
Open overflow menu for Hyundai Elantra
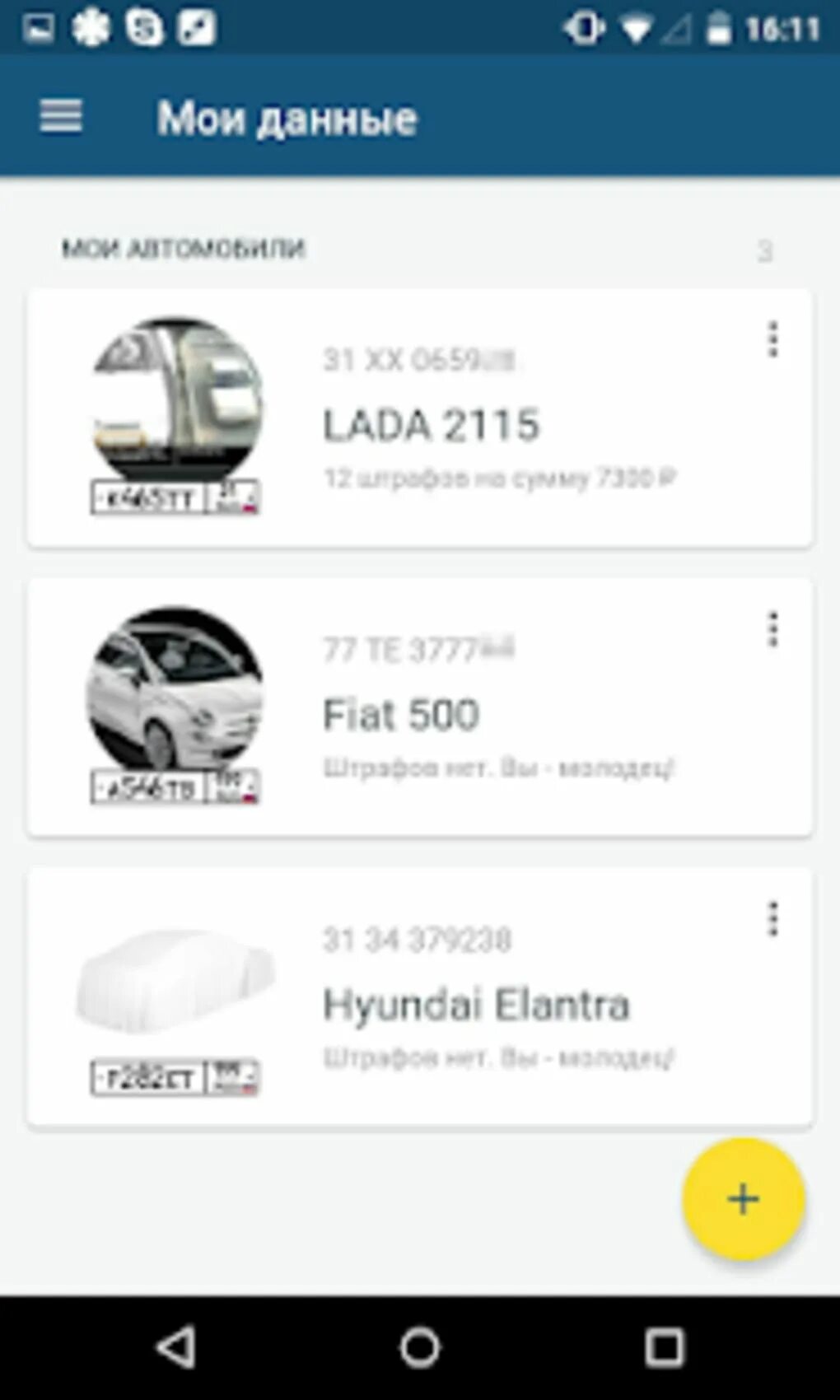pos(772,919)
